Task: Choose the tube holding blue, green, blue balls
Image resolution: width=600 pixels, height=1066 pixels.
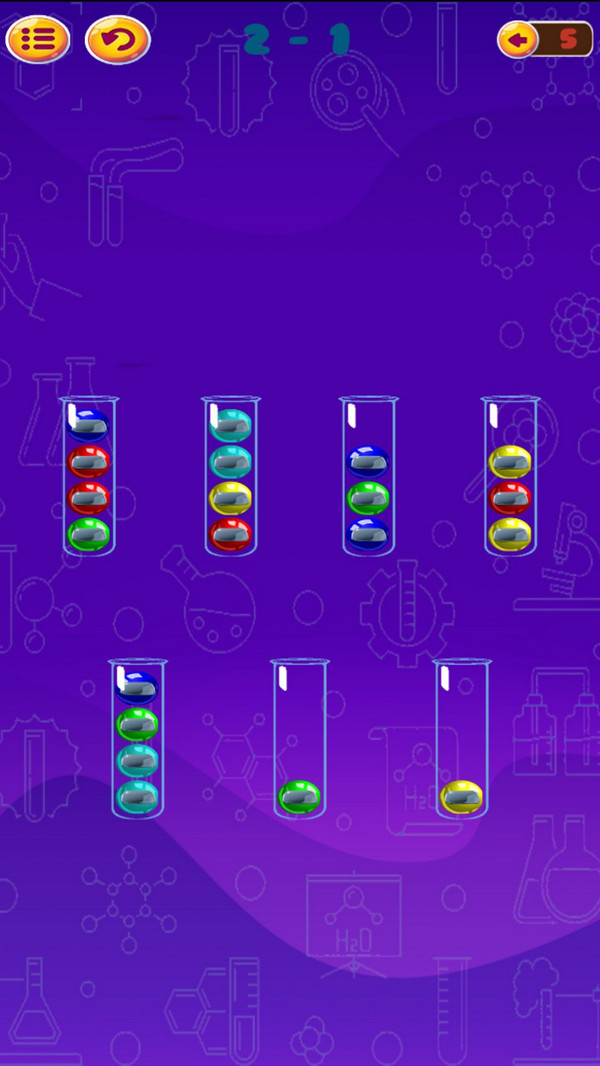Action: (x=368, y=477)
